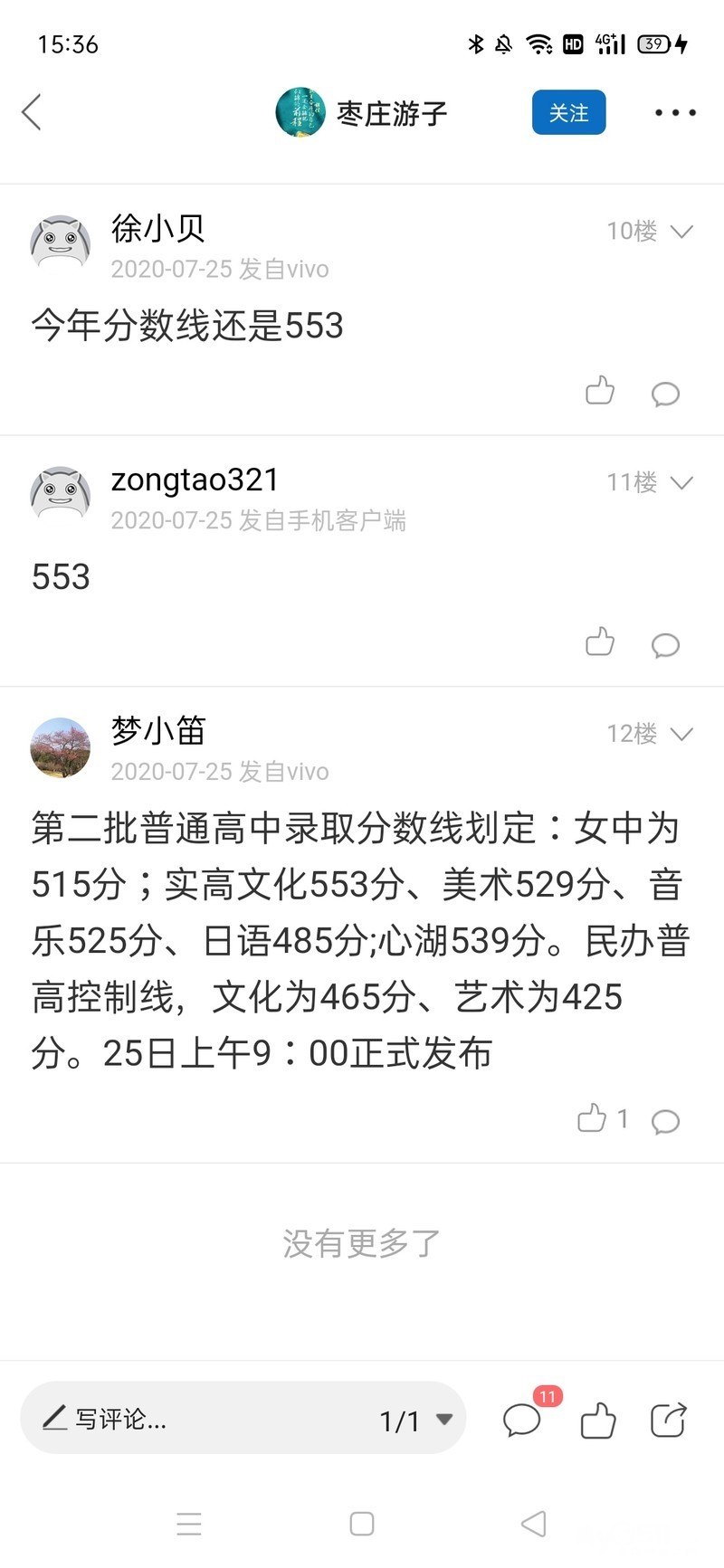Screen dimensions: 724x1568
Task: Expand the 12楼 chevron on 梦小笛's comment
Action: (681, 734)
